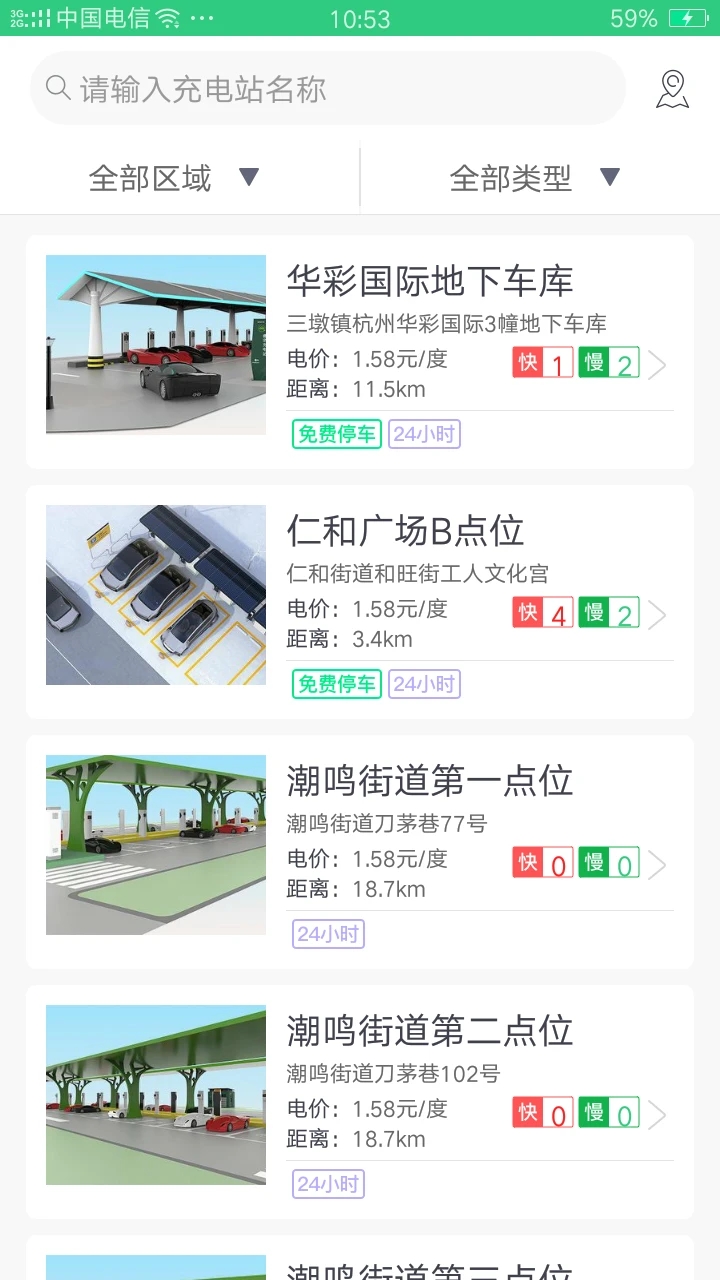720x1280 pixels.
Task: Switch to the 全部类型 filter tab
Action: (x=537, y=177)
